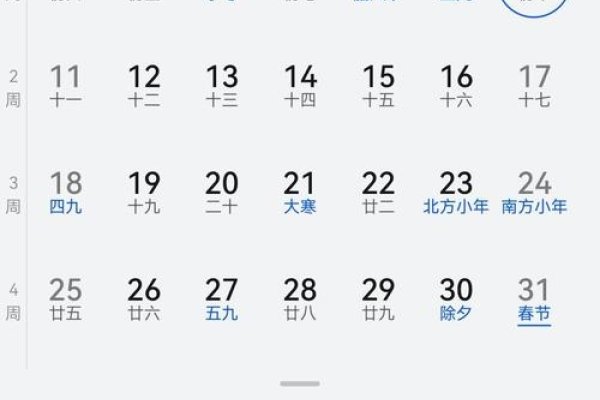Select date 22 (廿二)
Viewport: 600px width, 400px height.
(x=378, y=191)
